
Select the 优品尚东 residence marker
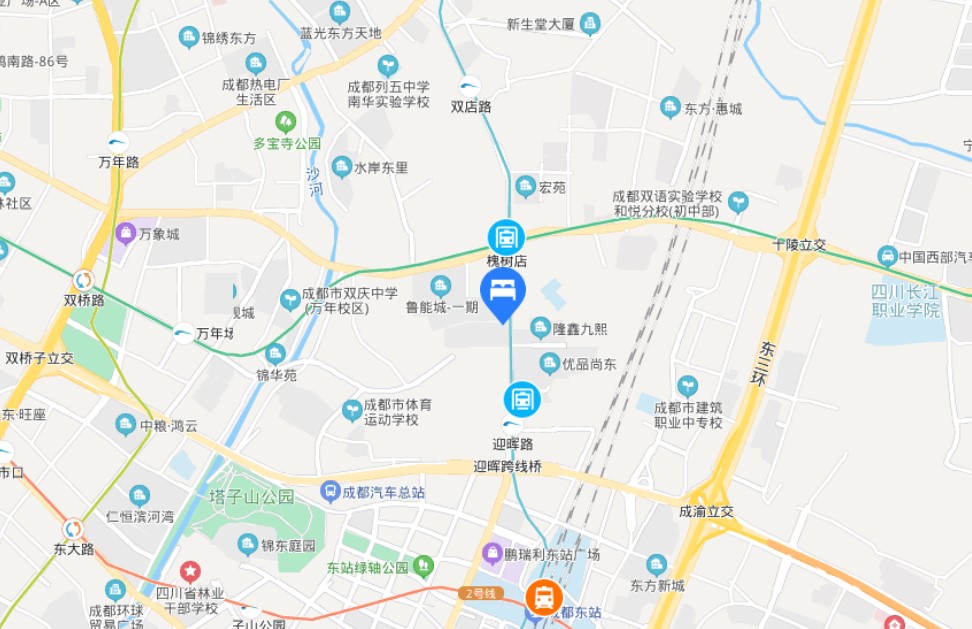point(550,364)
